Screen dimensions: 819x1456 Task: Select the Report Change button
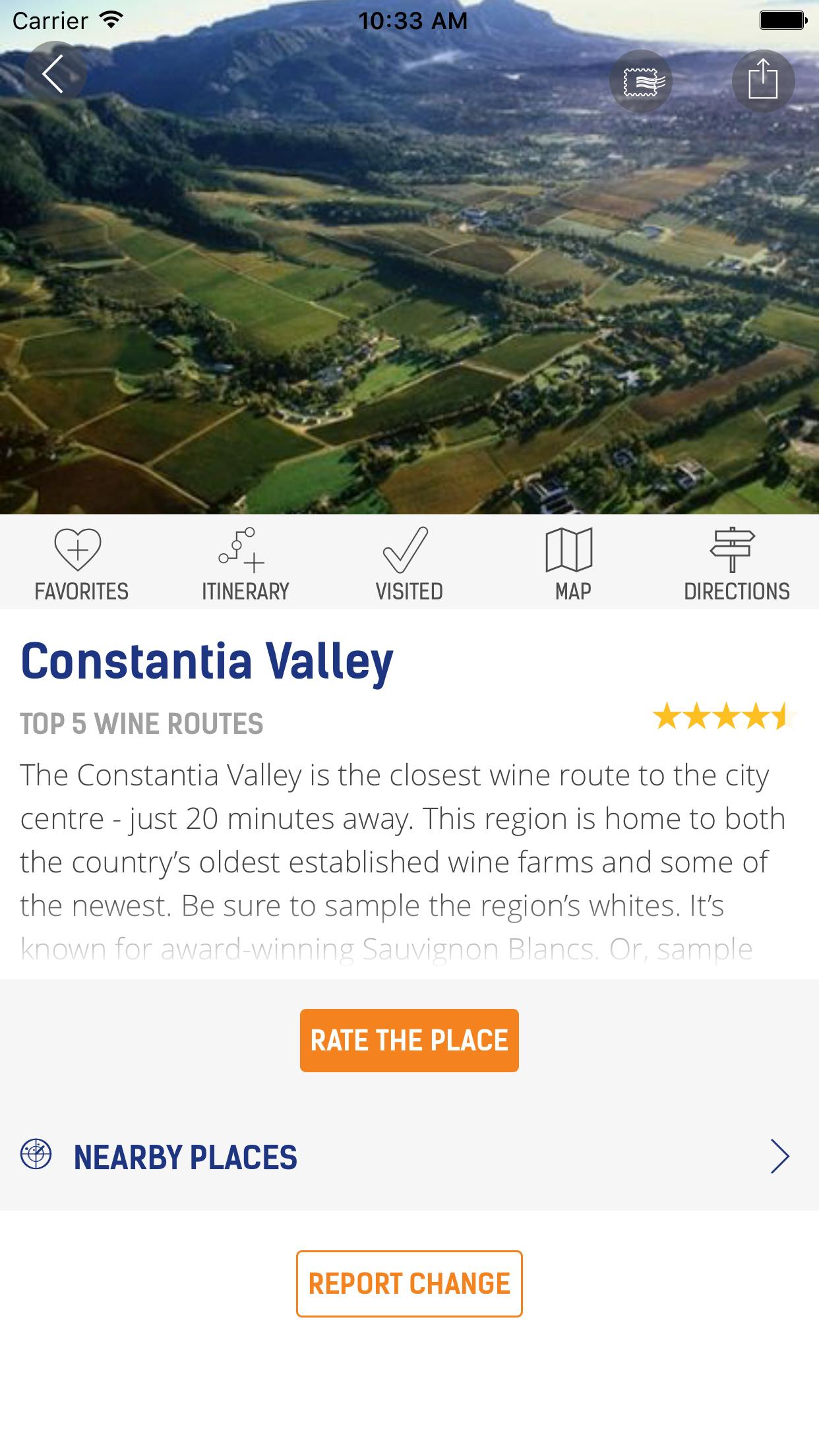pyautogui.click(x=409, y=1283)
